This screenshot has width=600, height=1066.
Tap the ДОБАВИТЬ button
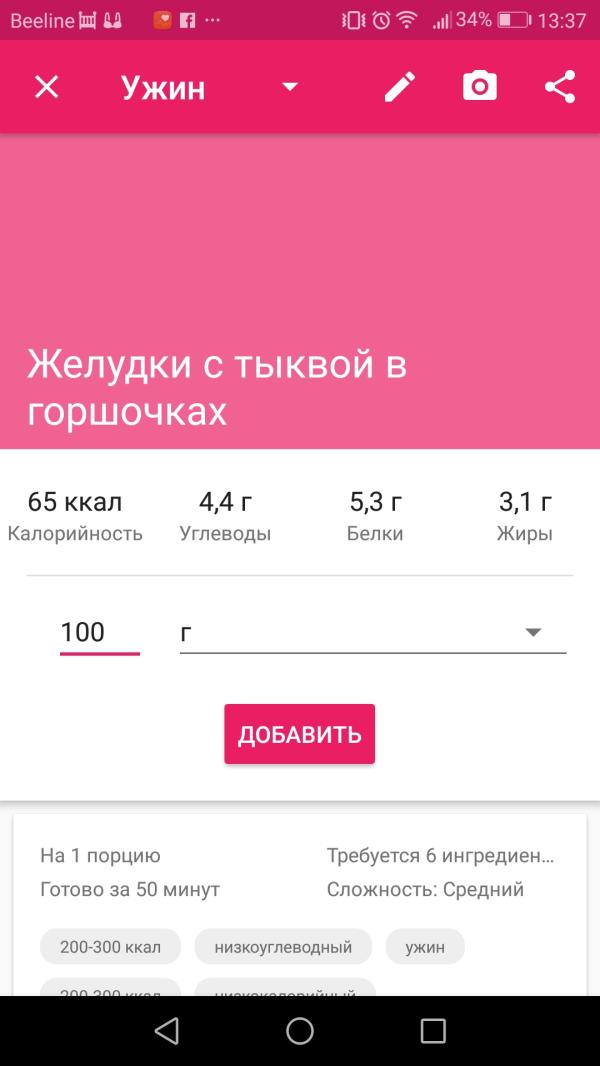pos(299,735)
